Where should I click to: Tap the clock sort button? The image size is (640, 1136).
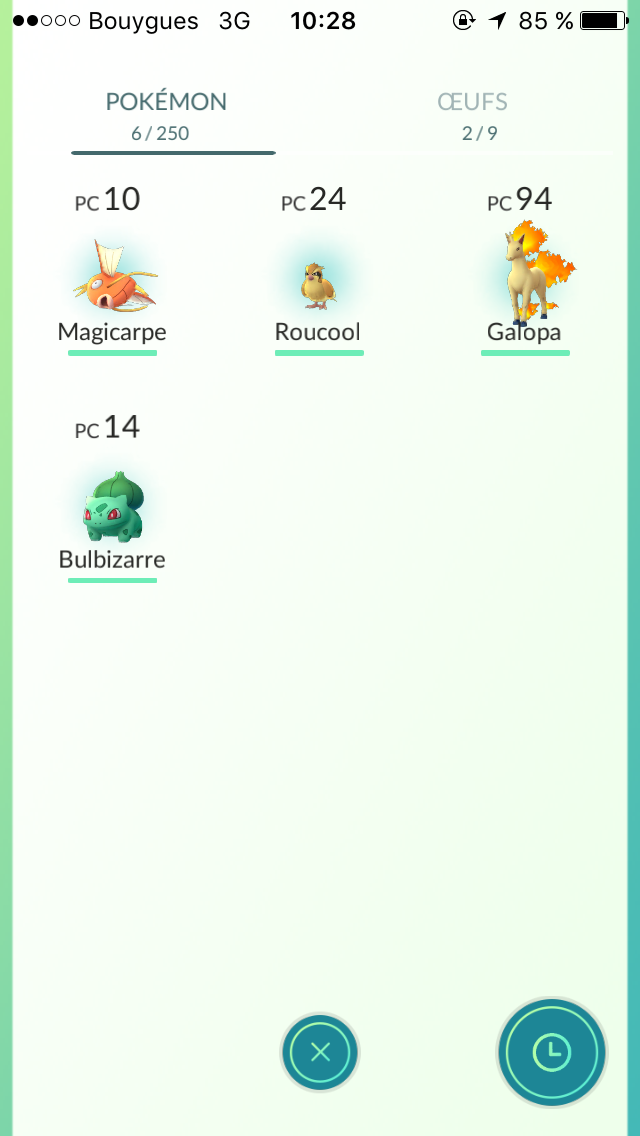[x=551, y=1052]
